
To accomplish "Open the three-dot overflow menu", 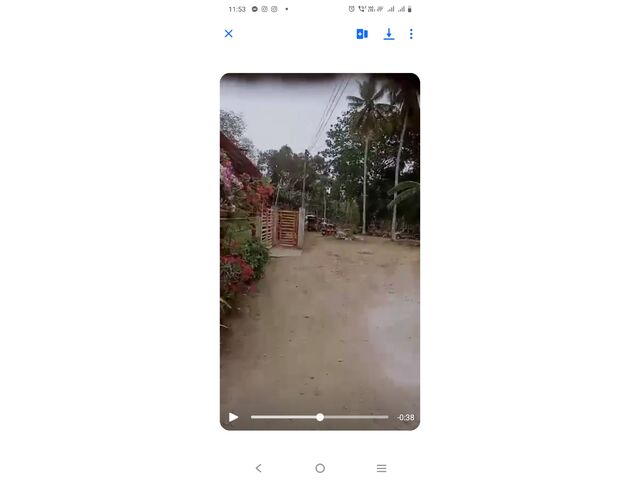I will click(411, 34).
